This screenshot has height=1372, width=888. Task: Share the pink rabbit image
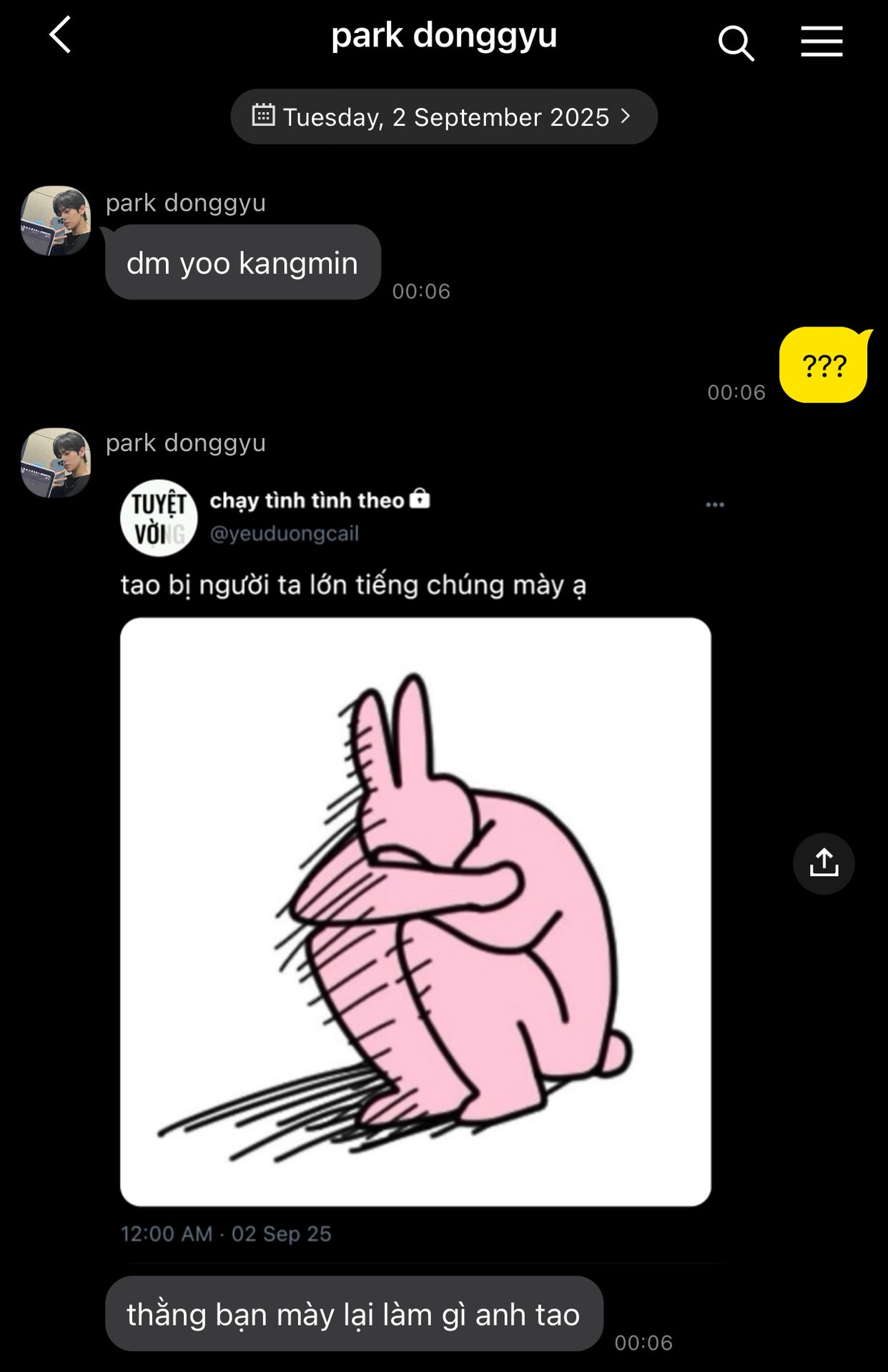point(824,863)
